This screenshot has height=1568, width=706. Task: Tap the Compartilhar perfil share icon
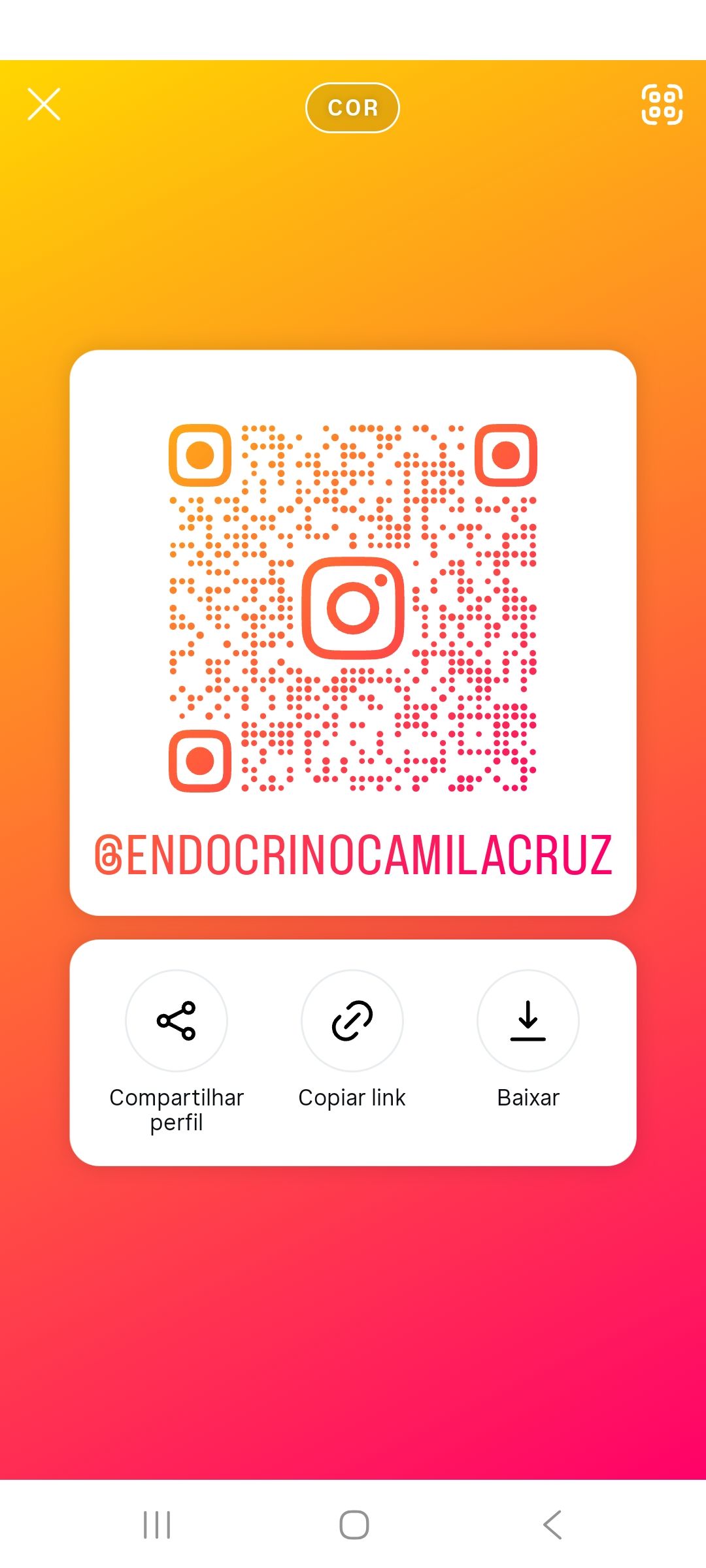176,1020
